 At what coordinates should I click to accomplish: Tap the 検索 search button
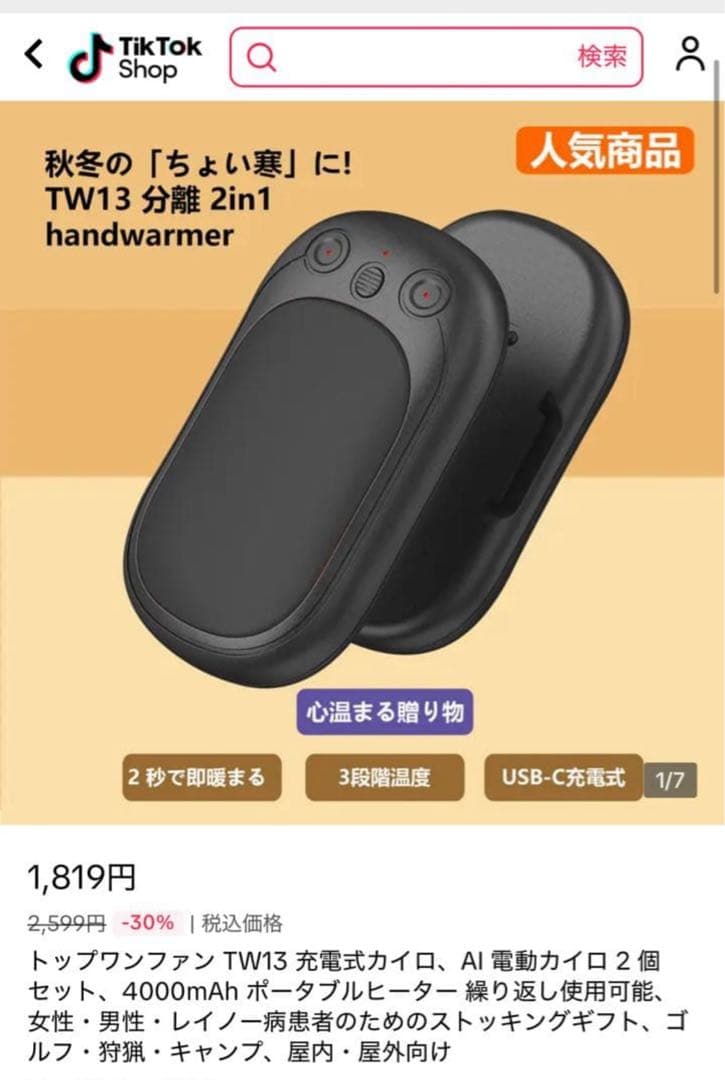coord(602,57)
